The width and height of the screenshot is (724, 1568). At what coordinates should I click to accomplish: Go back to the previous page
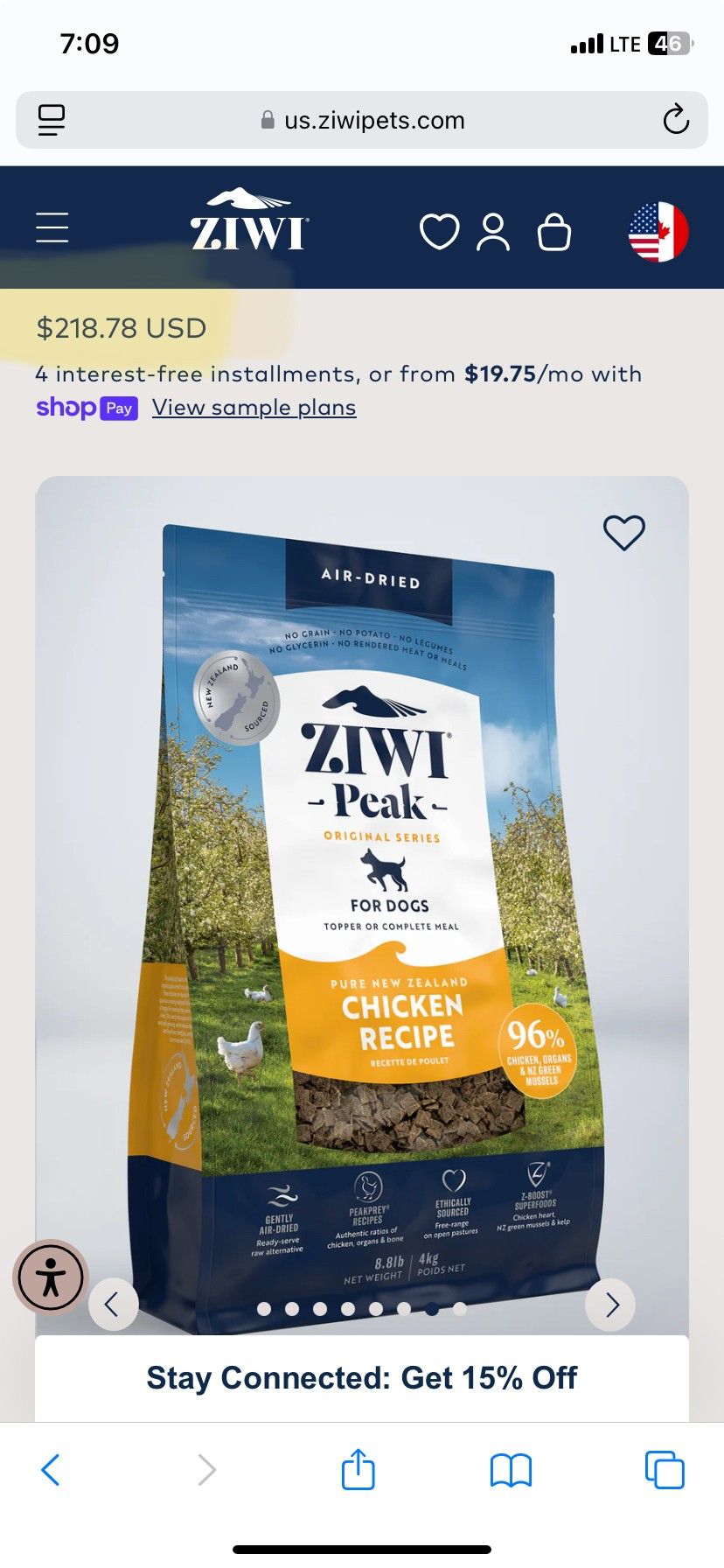(51, 1470)
